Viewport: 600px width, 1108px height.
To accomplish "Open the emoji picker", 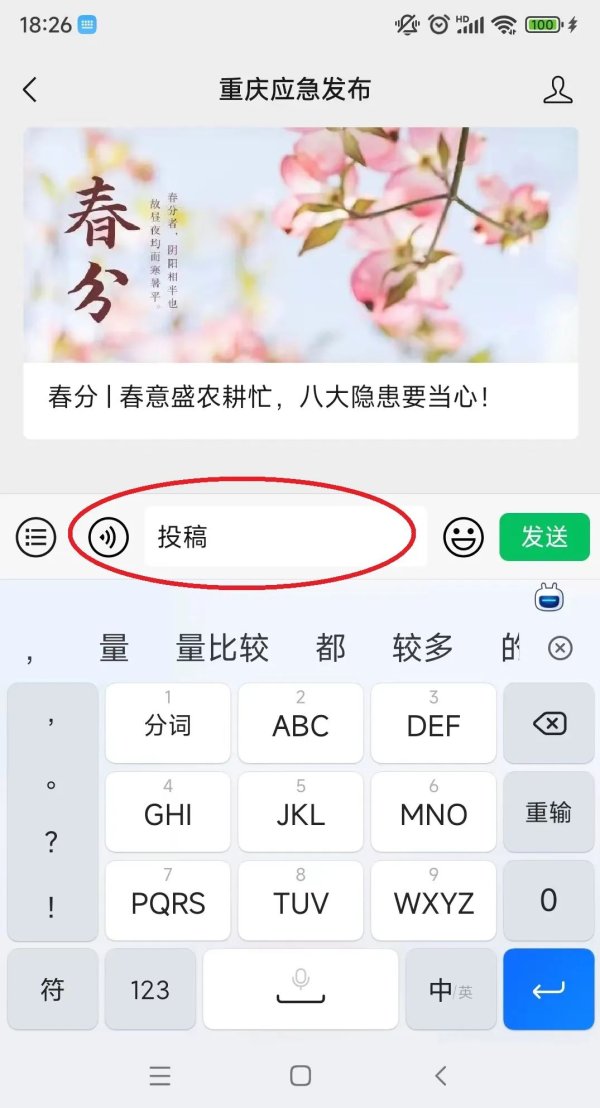I will 463,537.
